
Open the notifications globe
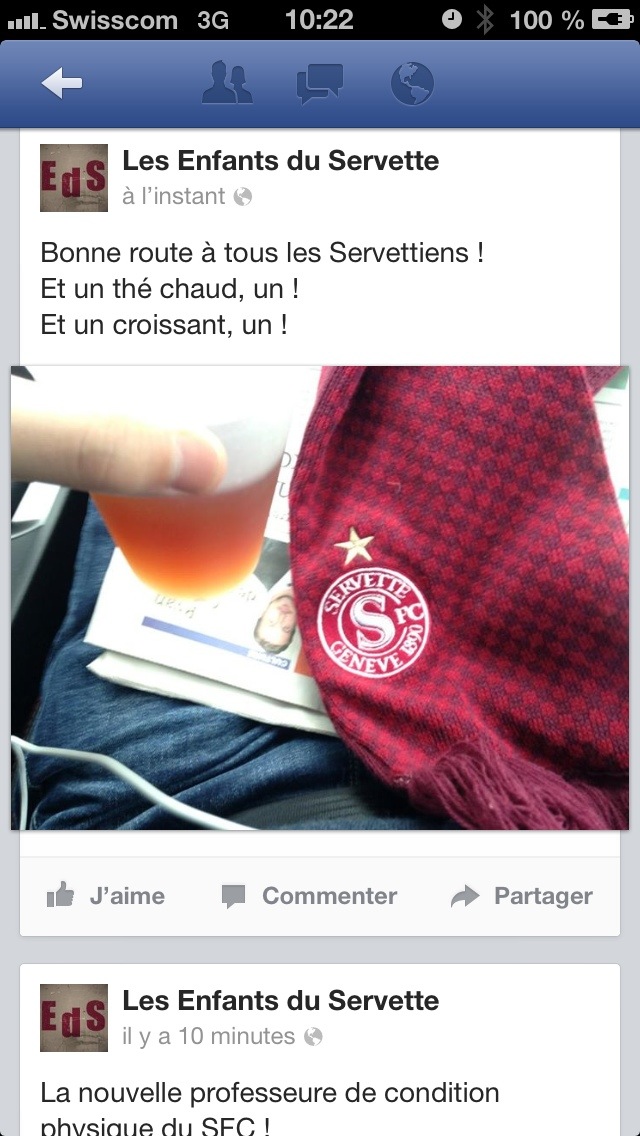(x=412, y=84)
